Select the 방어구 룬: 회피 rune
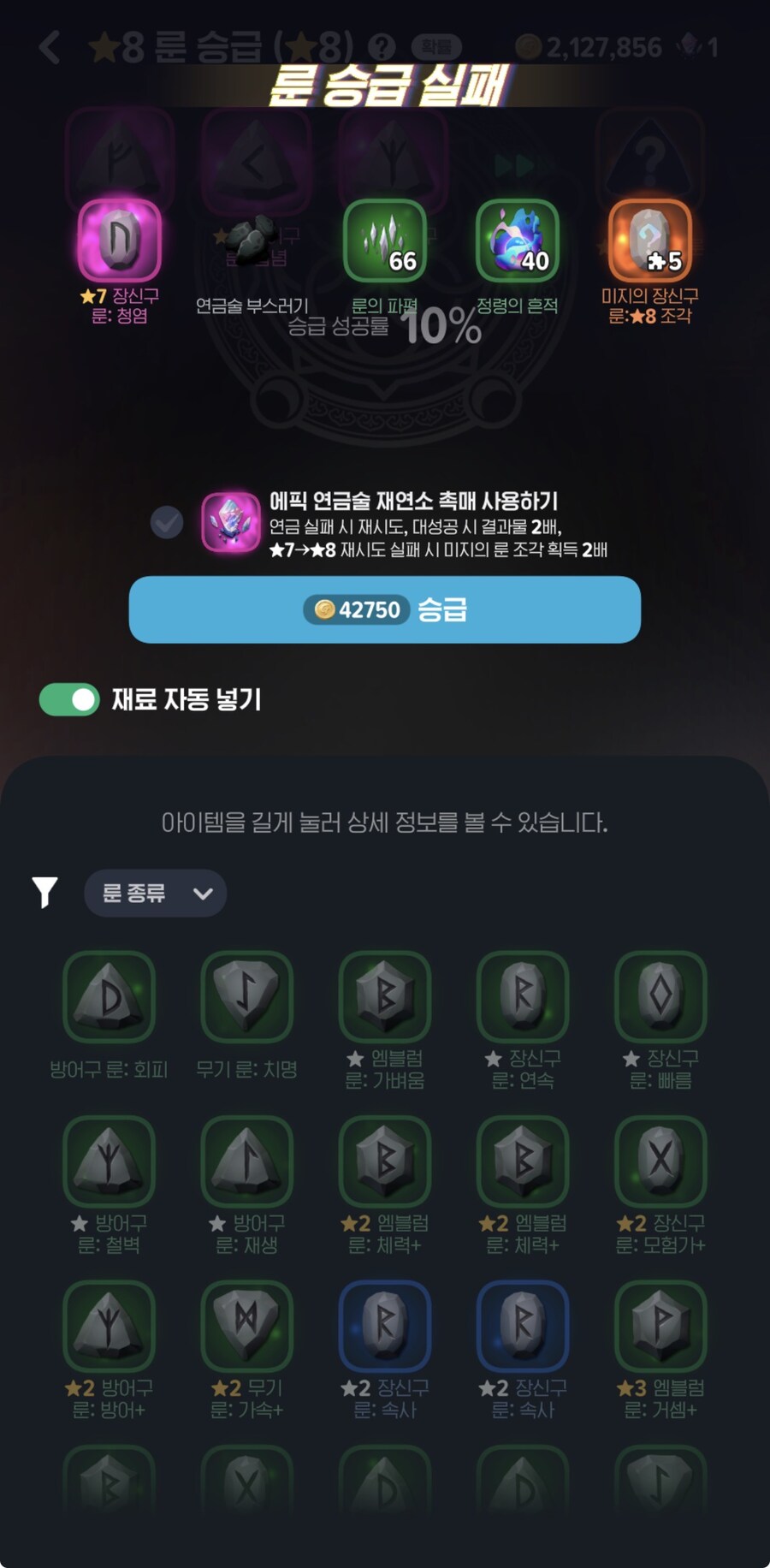 click(x=109, y=998)
